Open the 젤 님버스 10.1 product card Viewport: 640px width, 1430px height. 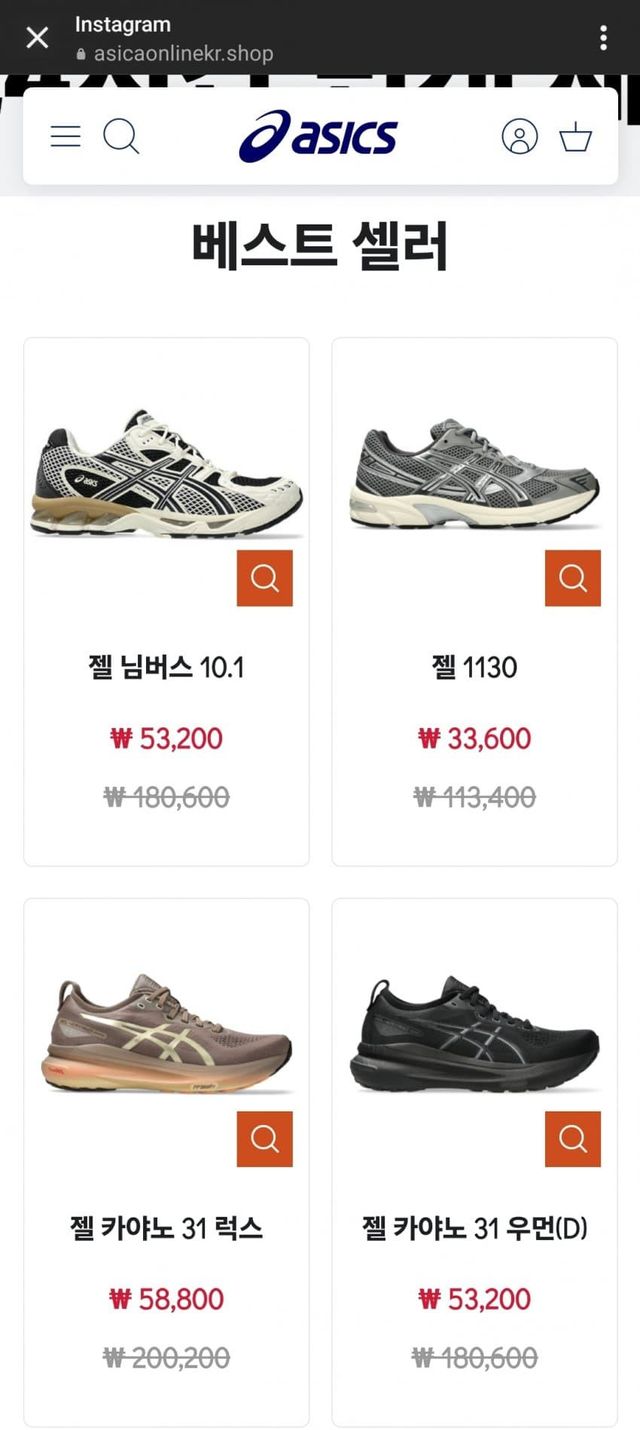coord(166,667)
